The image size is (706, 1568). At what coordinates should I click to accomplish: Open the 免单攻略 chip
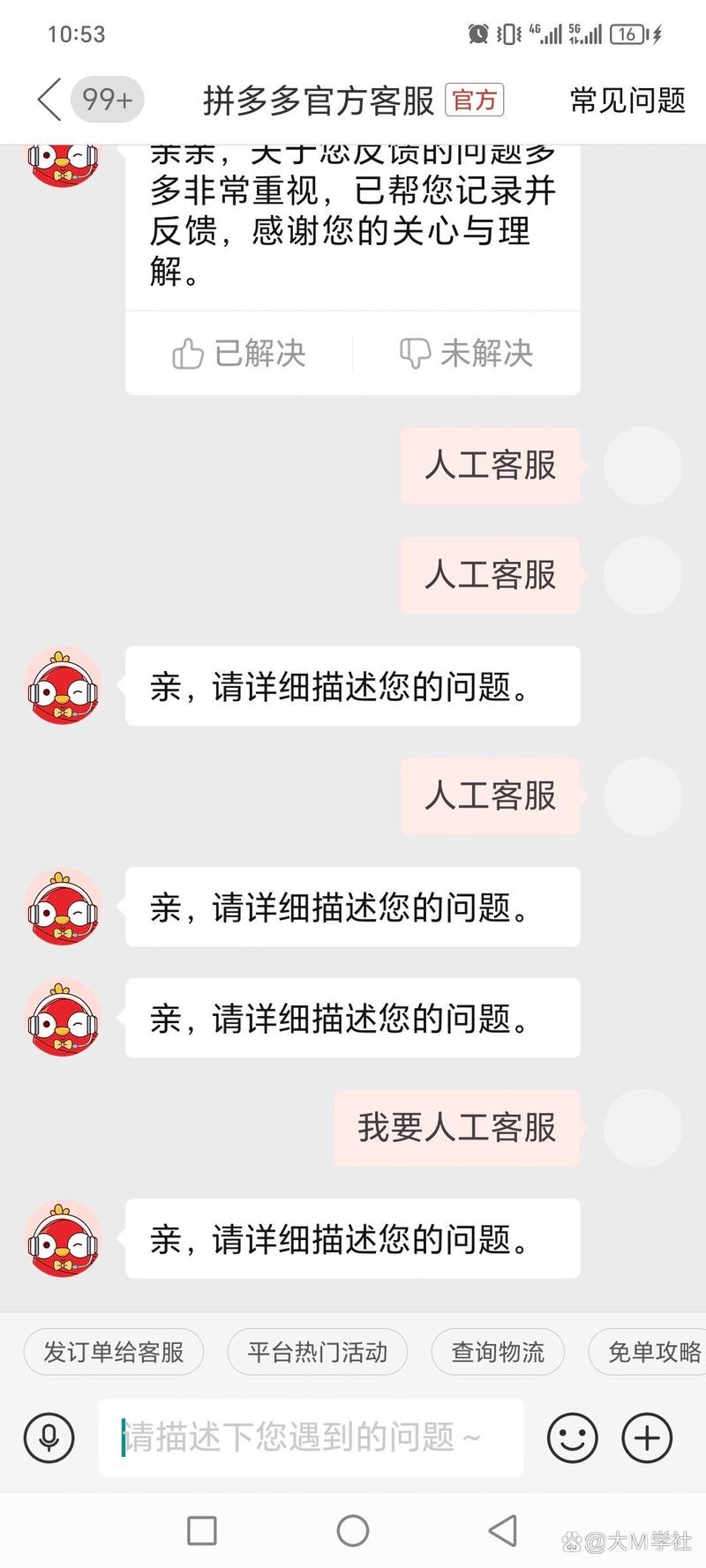pyautogui.click(x=653, y=1352)
